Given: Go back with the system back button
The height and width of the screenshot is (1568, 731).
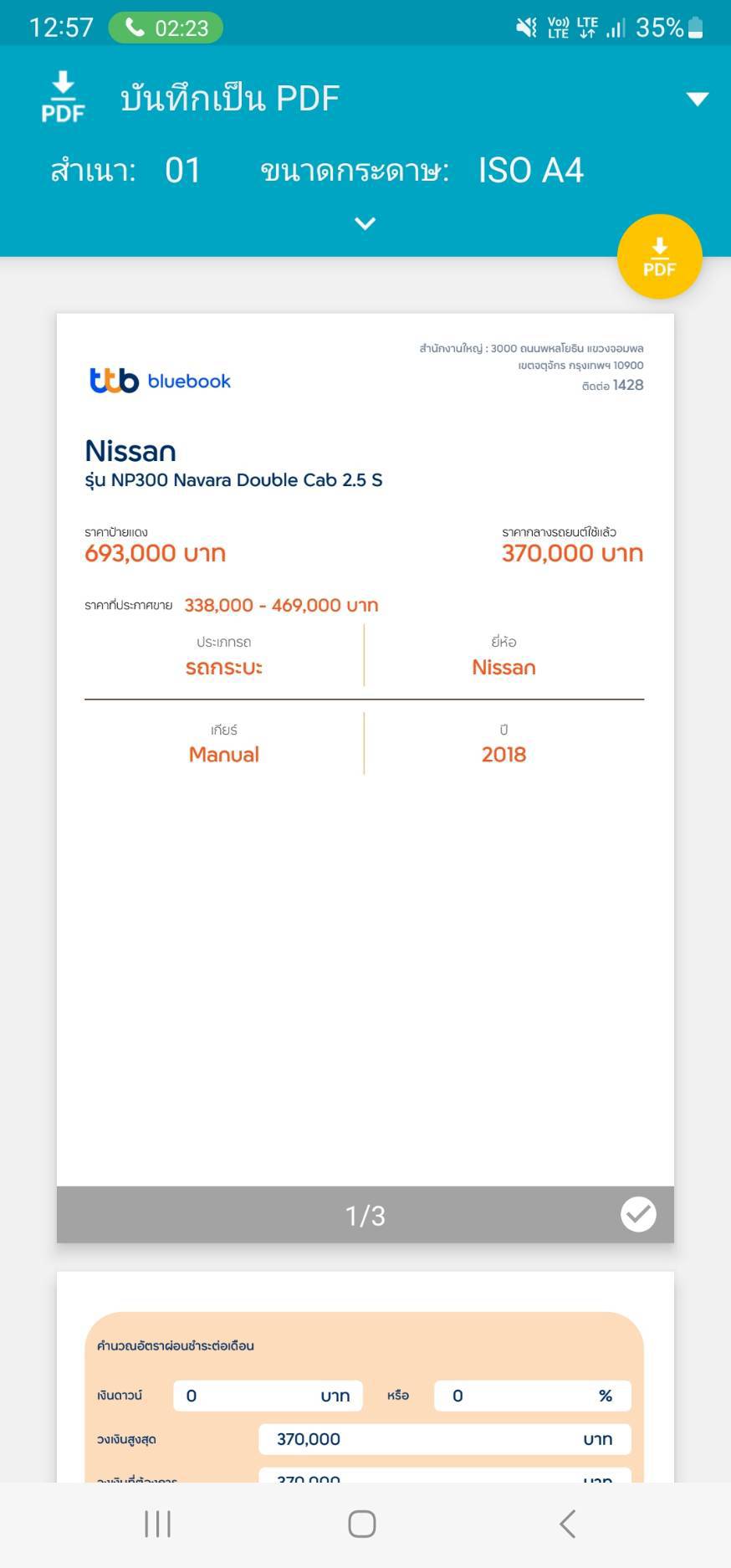Looking at the screenshot, I should [567, 1524].
